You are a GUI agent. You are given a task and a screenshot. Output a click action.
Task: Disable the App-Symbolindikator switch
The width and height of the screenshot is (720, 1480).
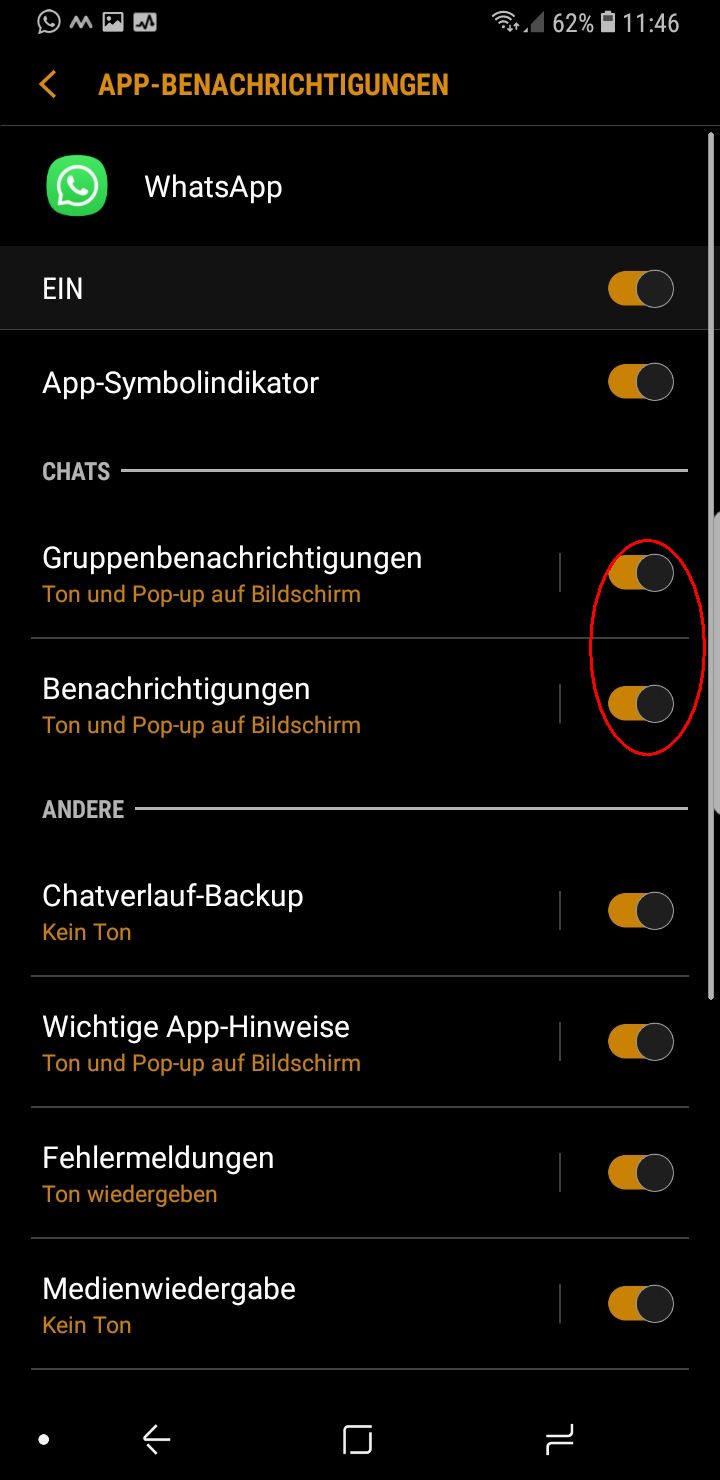(640, 382)
